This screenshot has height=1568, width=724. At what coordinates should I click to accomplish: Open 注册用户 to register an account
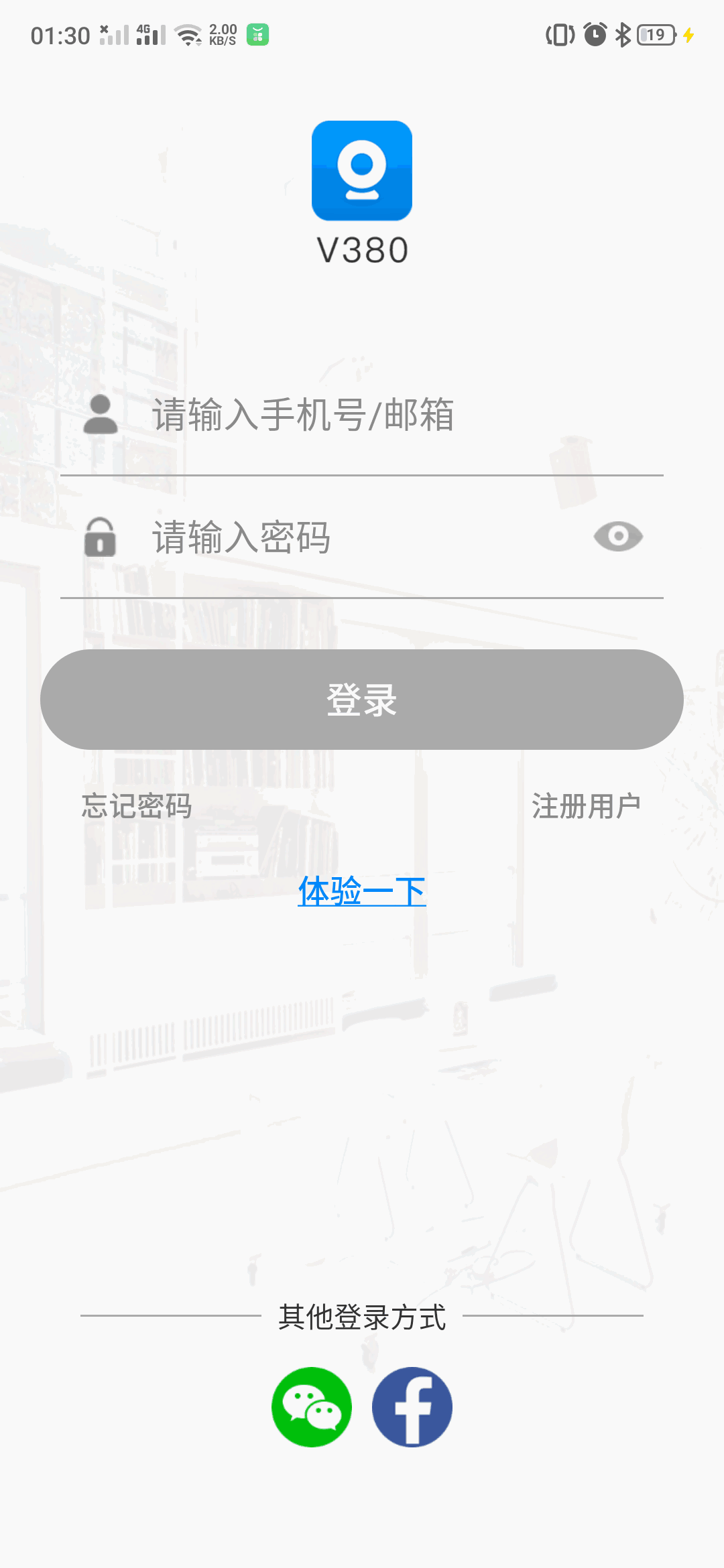[586, 806]
